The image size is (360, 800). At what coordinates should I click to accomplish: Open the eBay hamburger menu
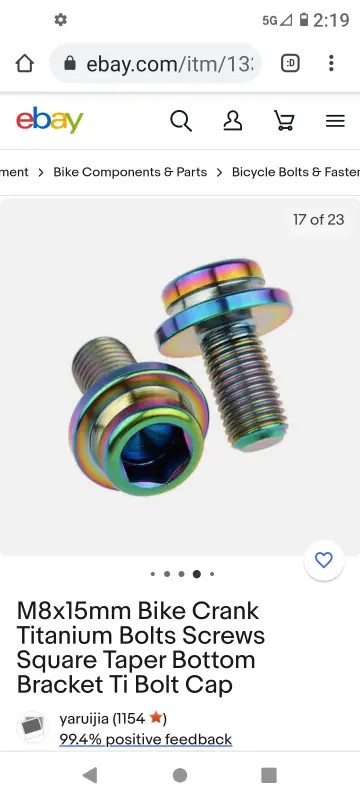tap(335, 121)
